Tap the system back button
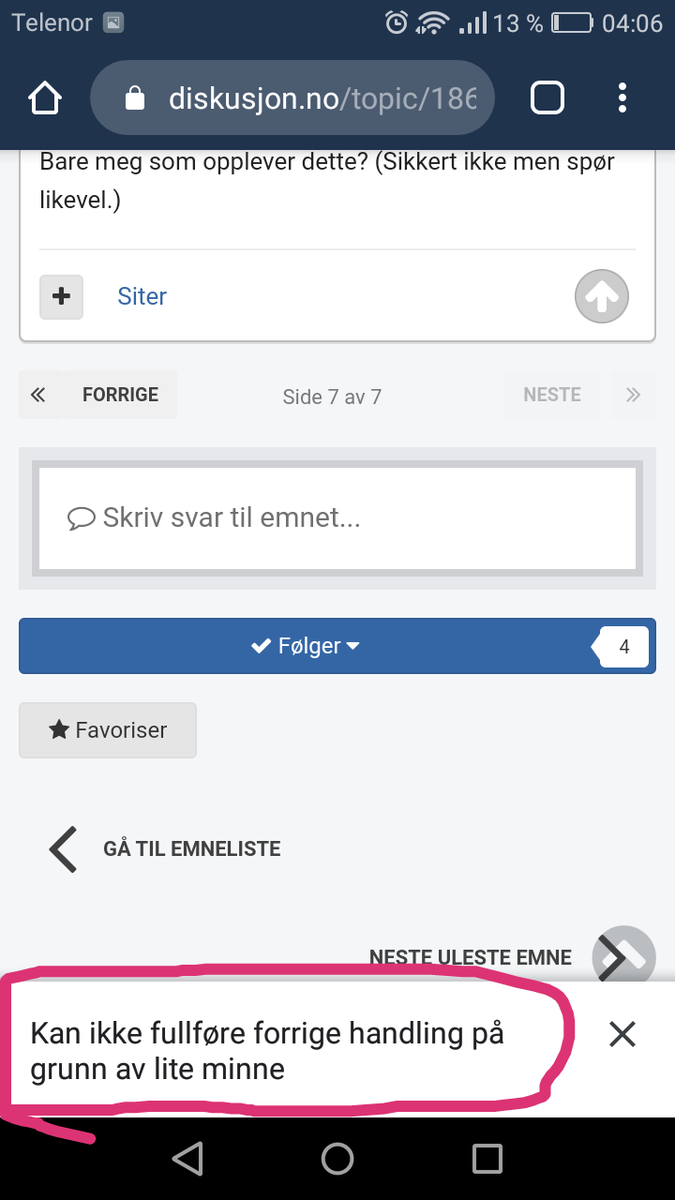This screenshot has height=1200, width=675. click(x=187, y=1158)
